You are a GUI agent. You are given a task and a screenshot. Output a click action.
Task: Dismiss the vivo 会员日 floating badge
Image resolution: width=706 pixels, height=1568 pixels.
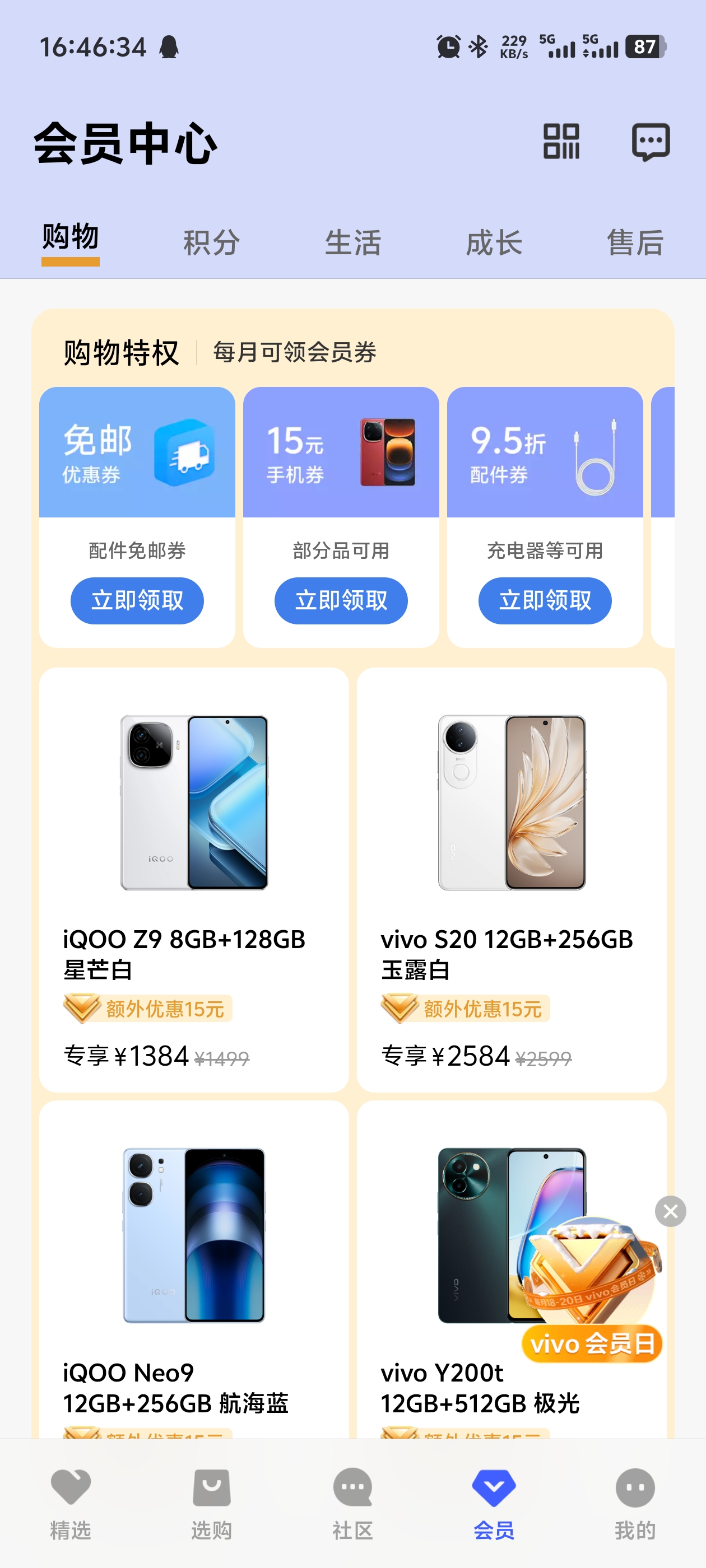[x=670, y=1211]
